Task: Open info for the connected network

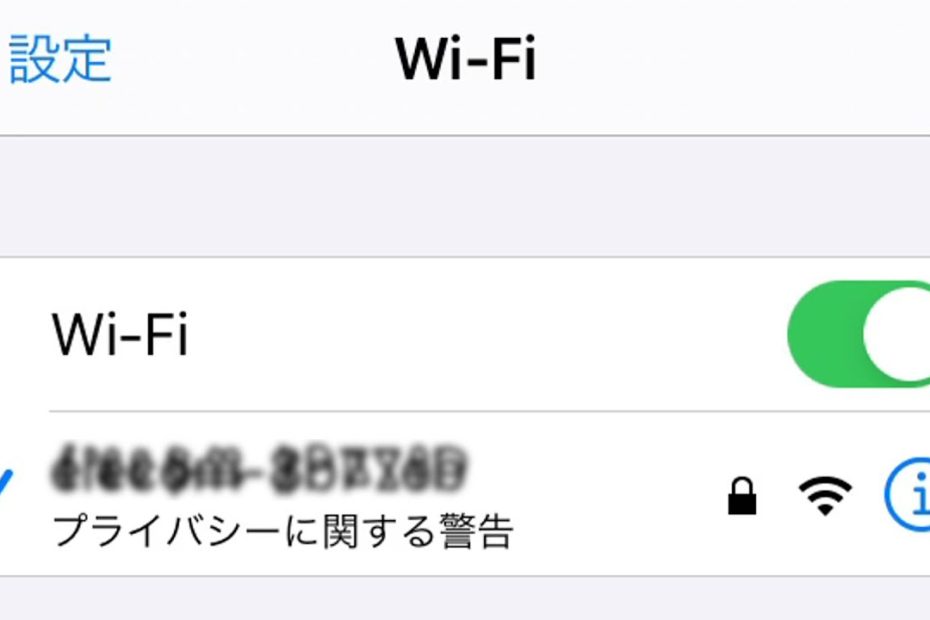Action: pyautogui.click(x=908, y=495)
